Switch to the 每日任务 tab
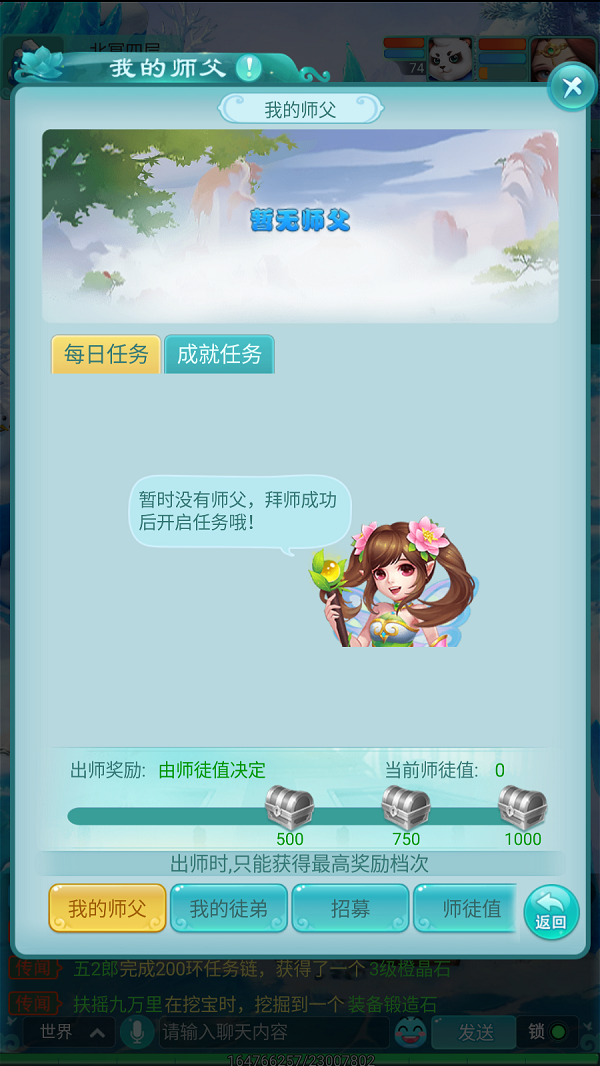The image size is (600, 1066). coord(107,354)
